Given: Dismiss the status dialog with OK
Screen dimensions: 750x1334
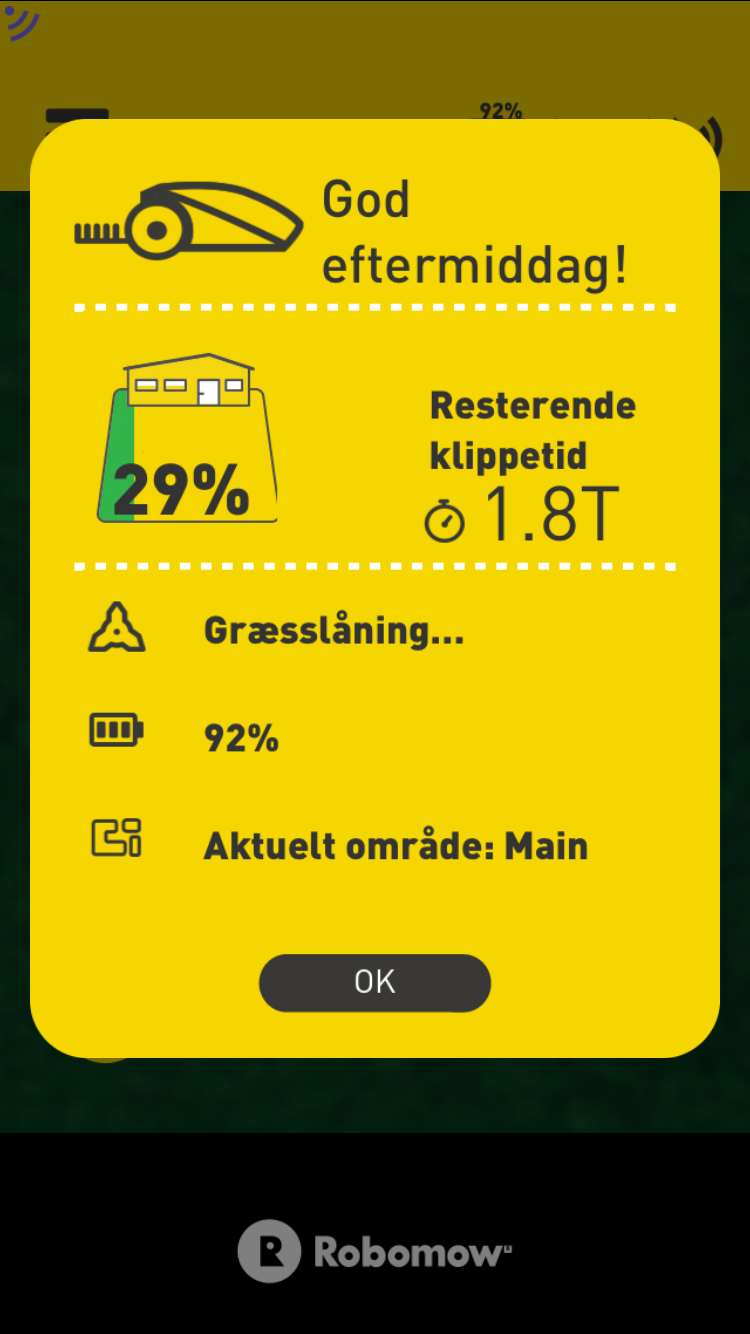Looking at the screenshot, I should (375, 983).
